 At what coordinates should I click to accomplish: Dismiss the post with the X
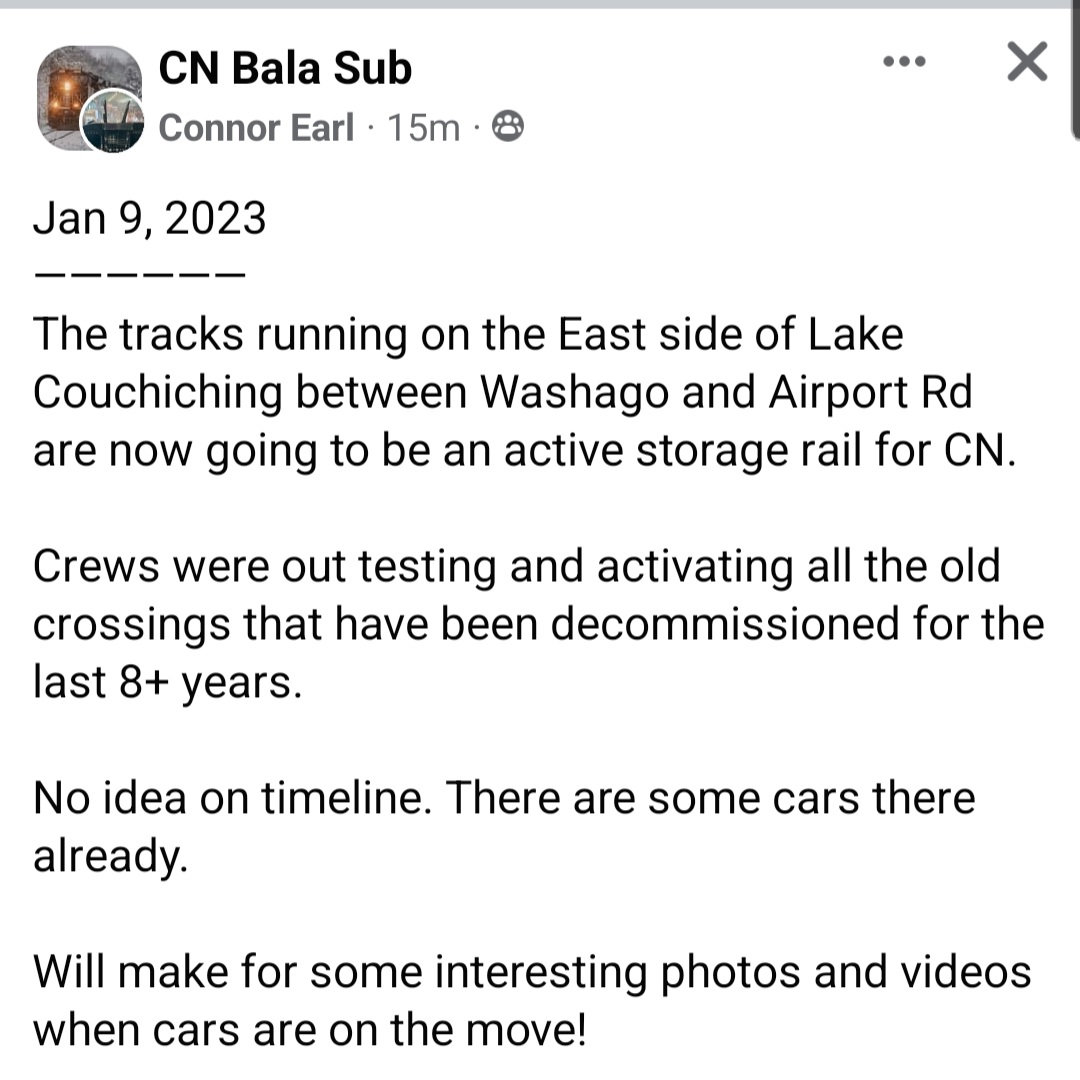[x=1026, y=62]
